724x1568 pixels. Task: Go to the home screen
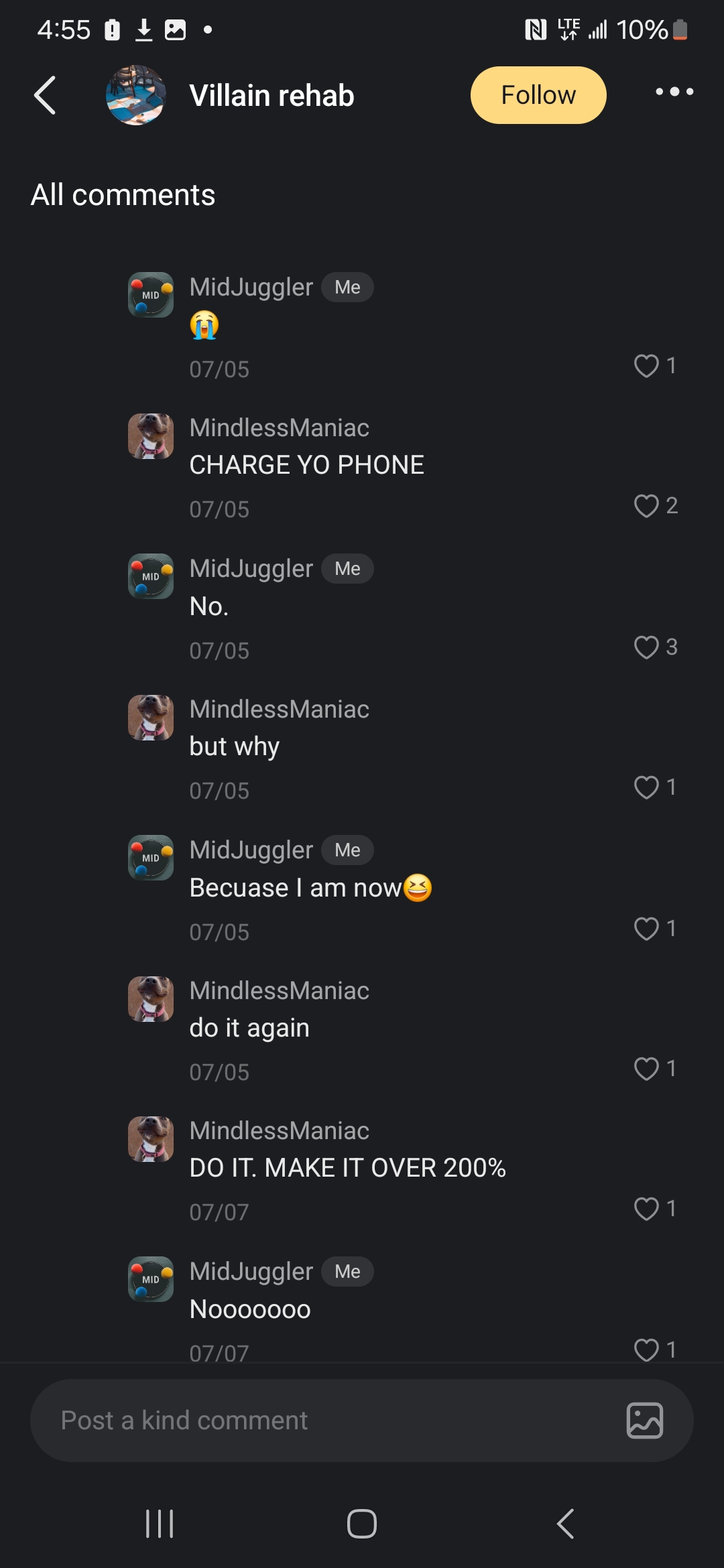[362, 1524]
